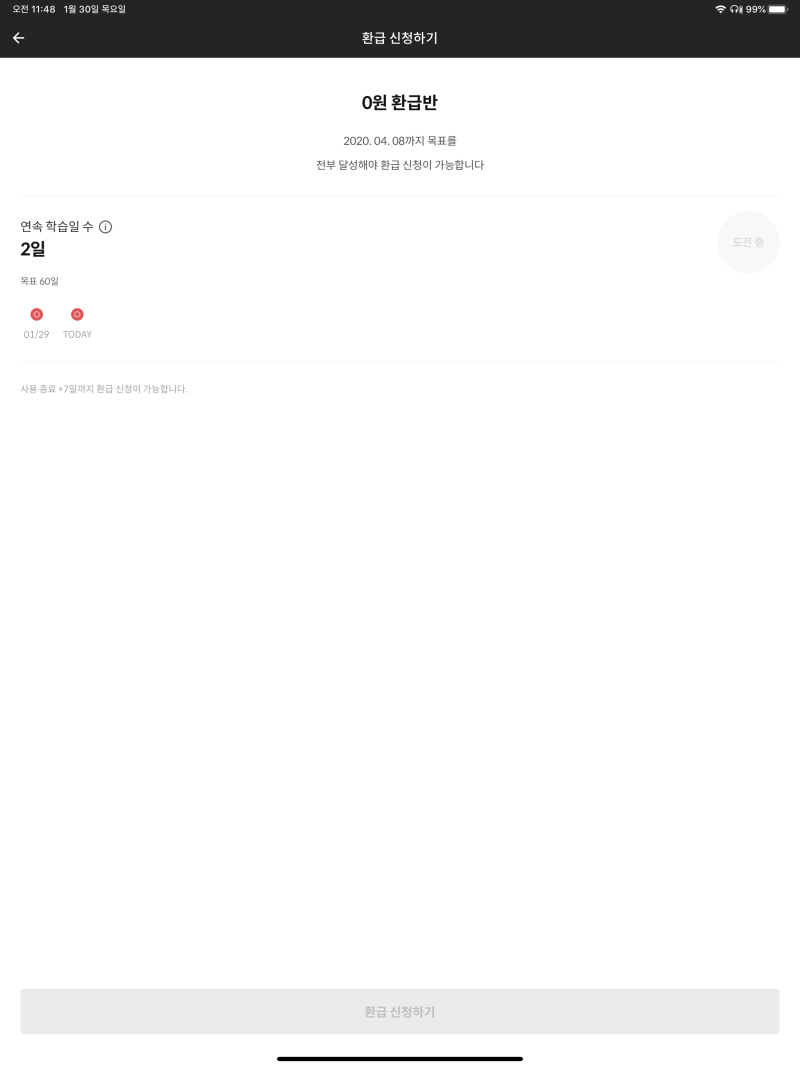Select the red stamp icon above TODAY

pyautogui.click(x=77, y=315)
